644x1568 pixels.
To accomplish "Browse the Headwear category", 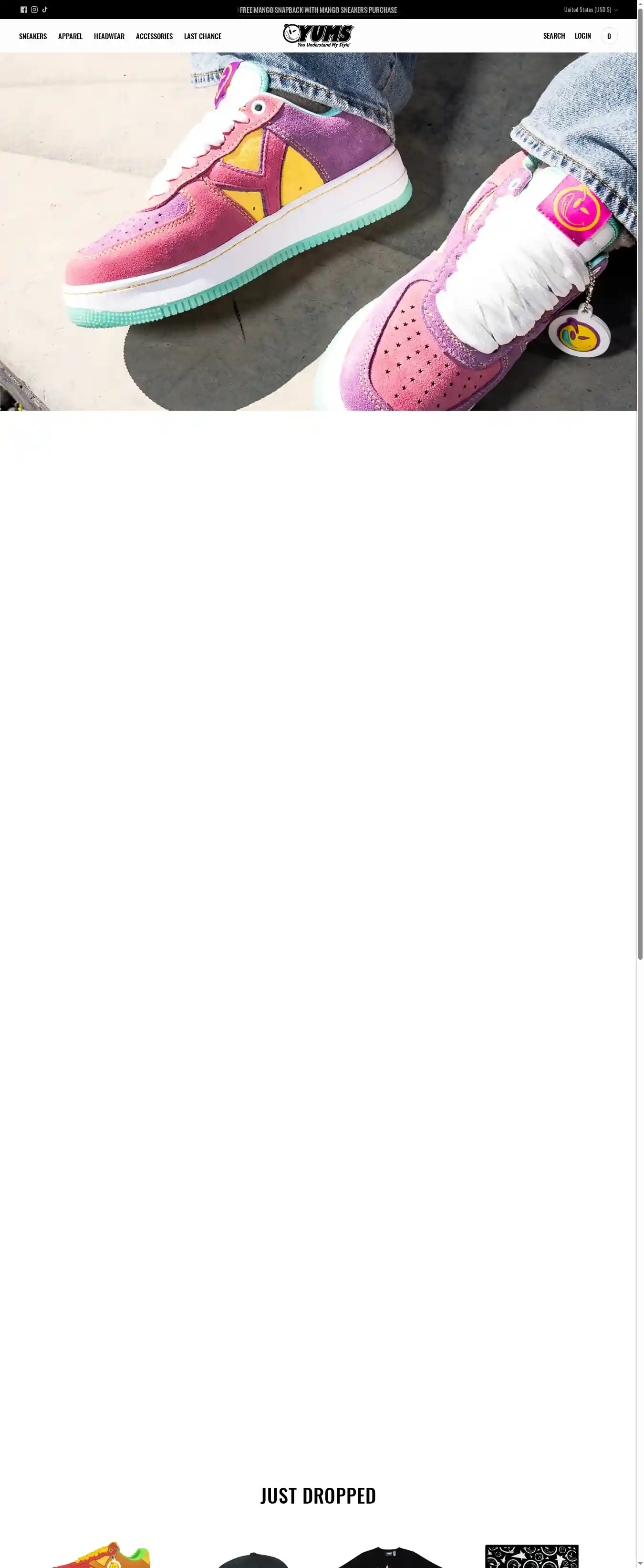I will click(109, 37).
